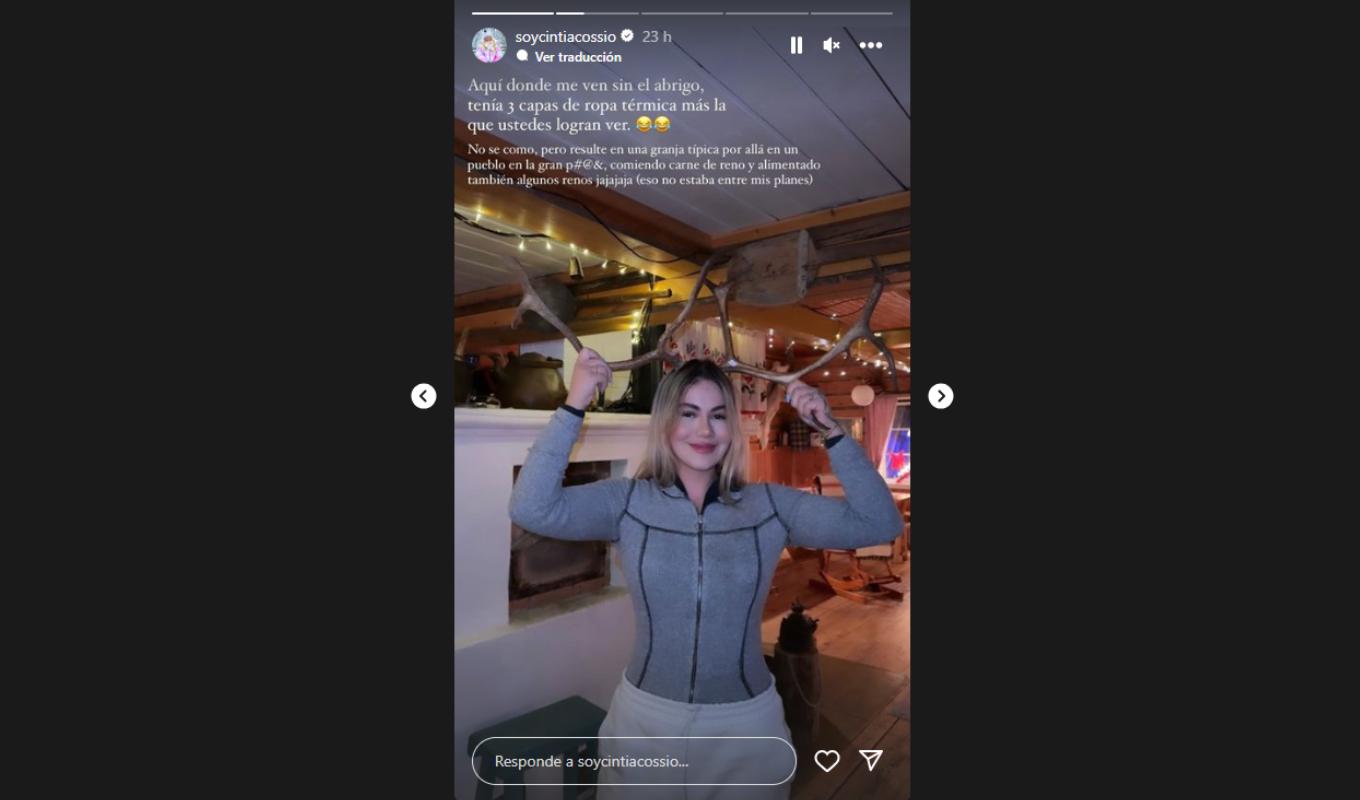The image size is (1360, 800).
Task: Open the three-dot options menu
Action: [x=871, y=45]
